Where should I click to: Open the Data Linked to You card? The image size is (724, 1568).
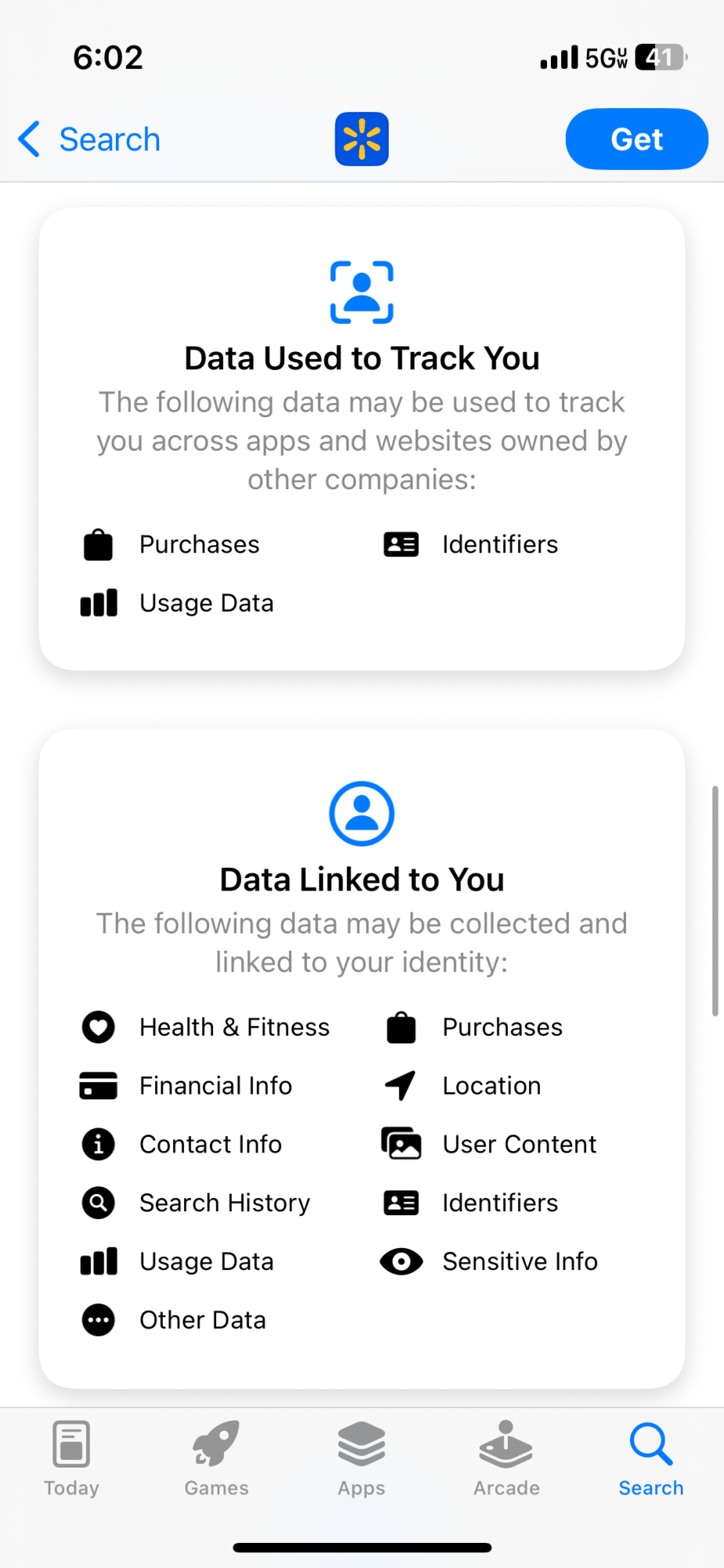point(362,1058)
